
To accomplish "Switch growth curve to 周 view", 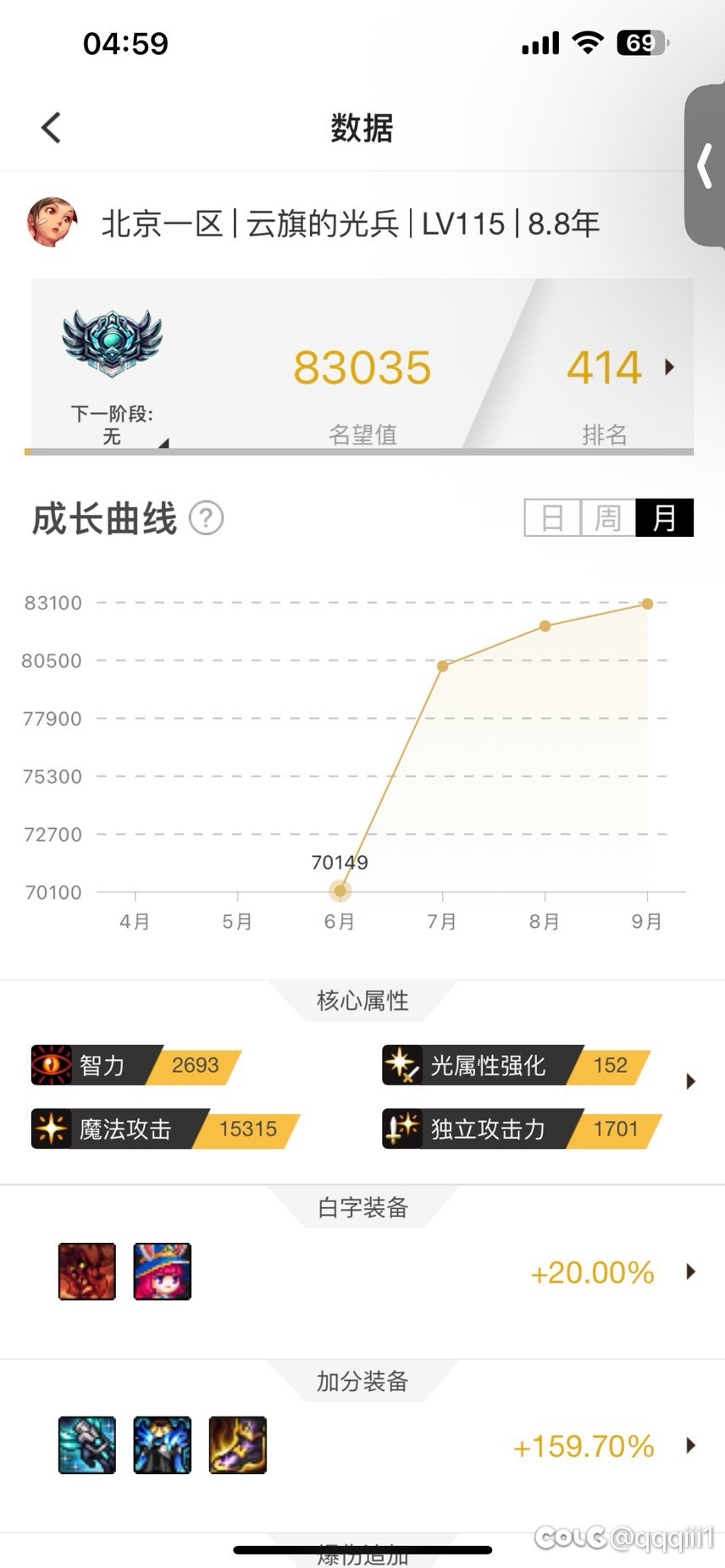I will [x=607, y=517].
